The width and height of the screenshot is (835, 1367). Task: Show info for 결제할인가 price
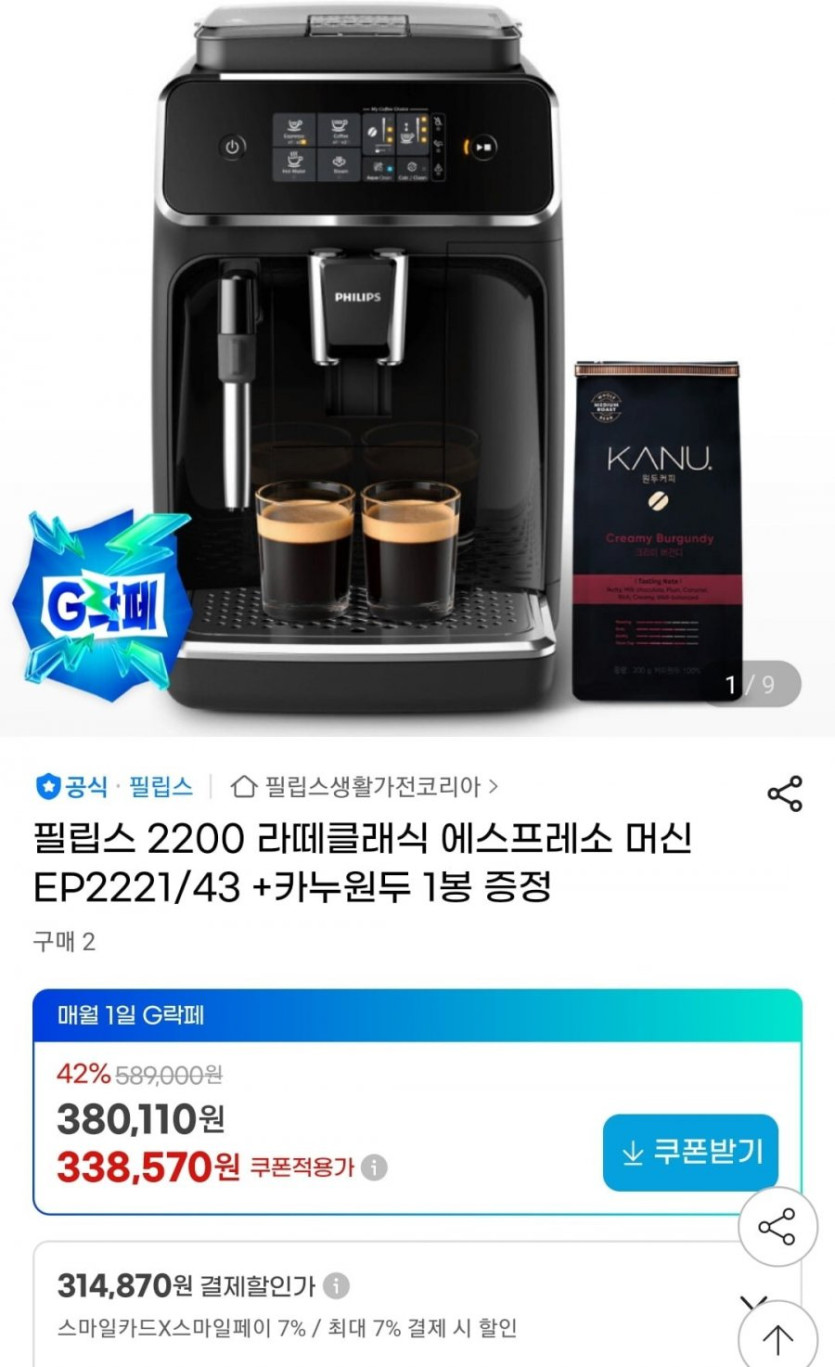(x=337, y=1285)
